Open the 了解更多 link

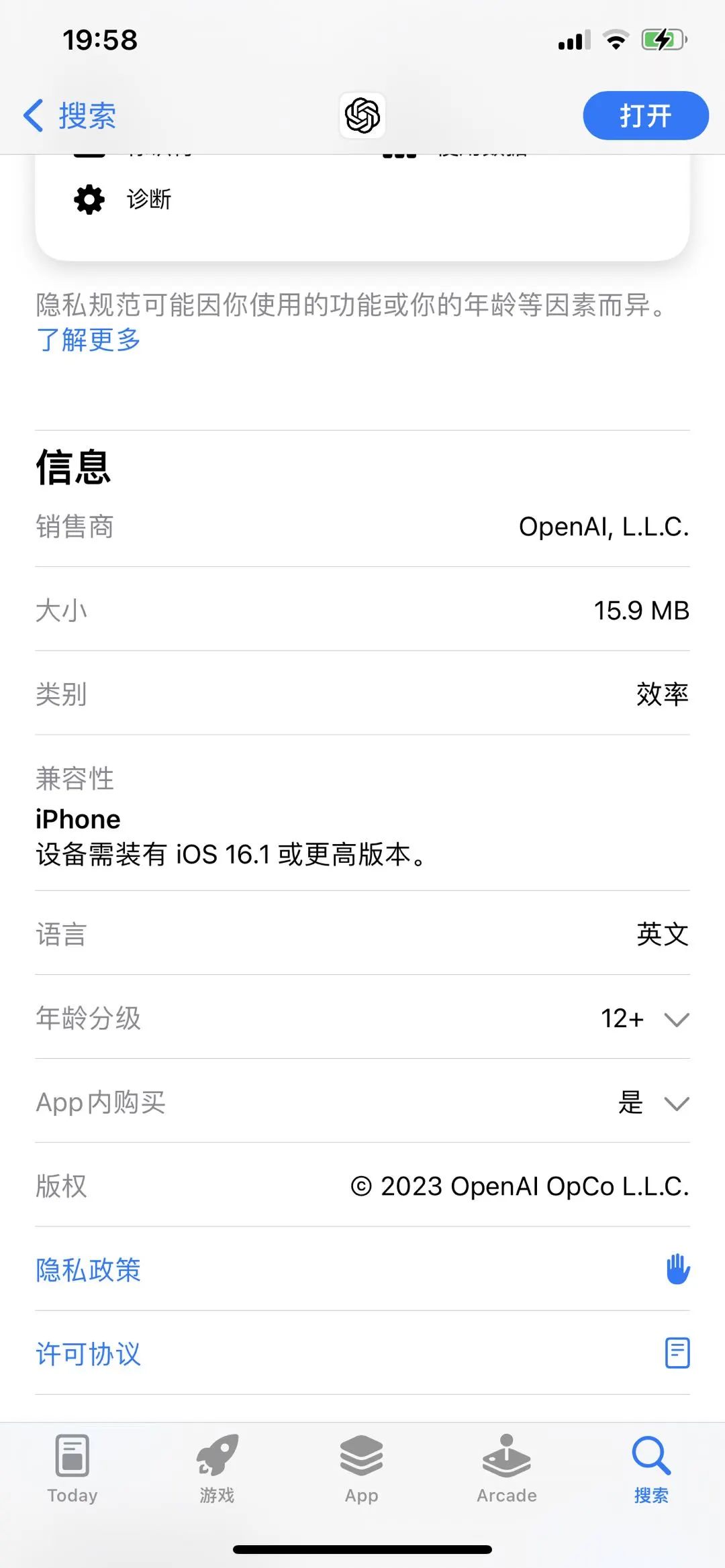click(87, 341)
